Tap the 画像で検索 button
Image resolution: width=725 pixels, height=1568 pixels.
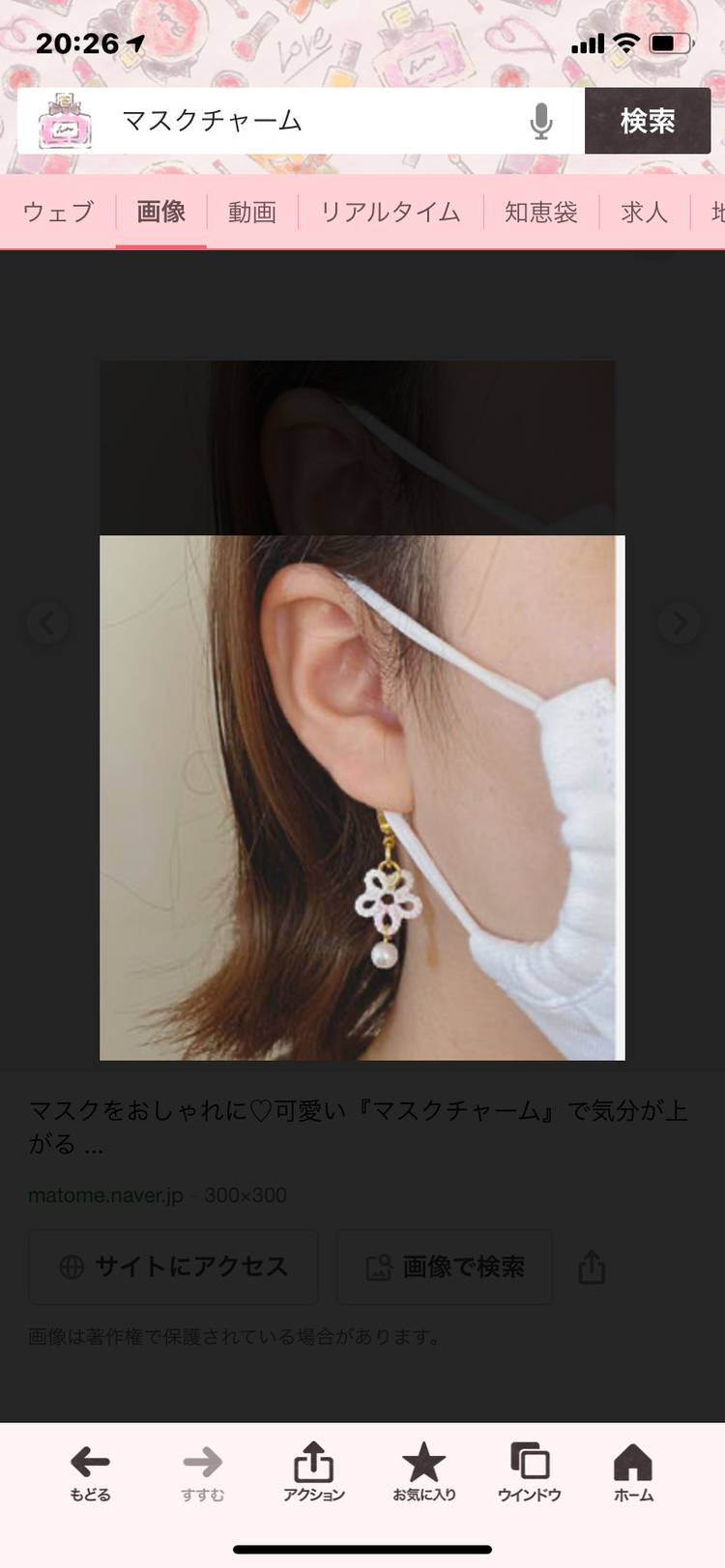click(445, 1267)
